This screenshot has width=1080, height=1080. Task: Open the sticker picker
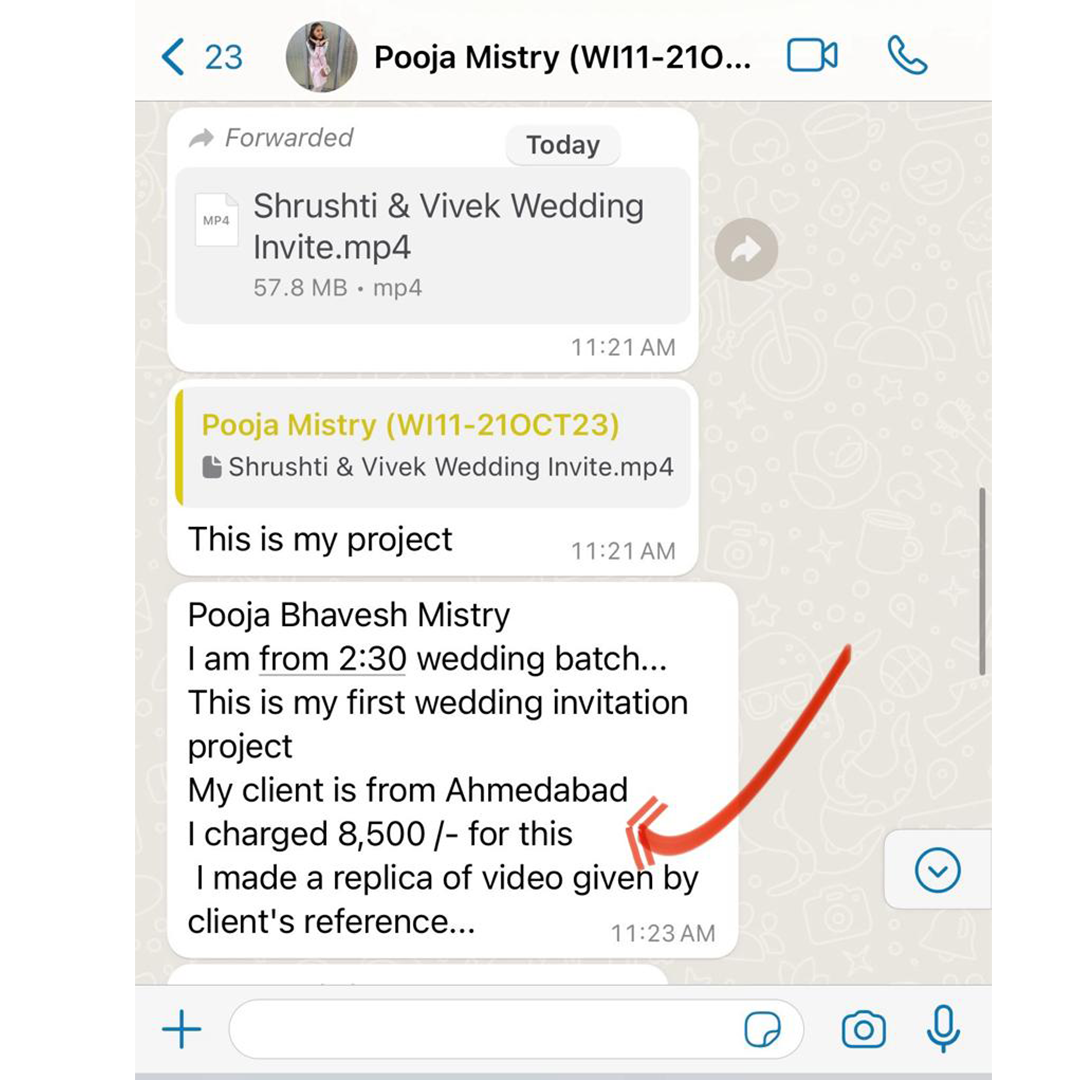pos(762,1030)
